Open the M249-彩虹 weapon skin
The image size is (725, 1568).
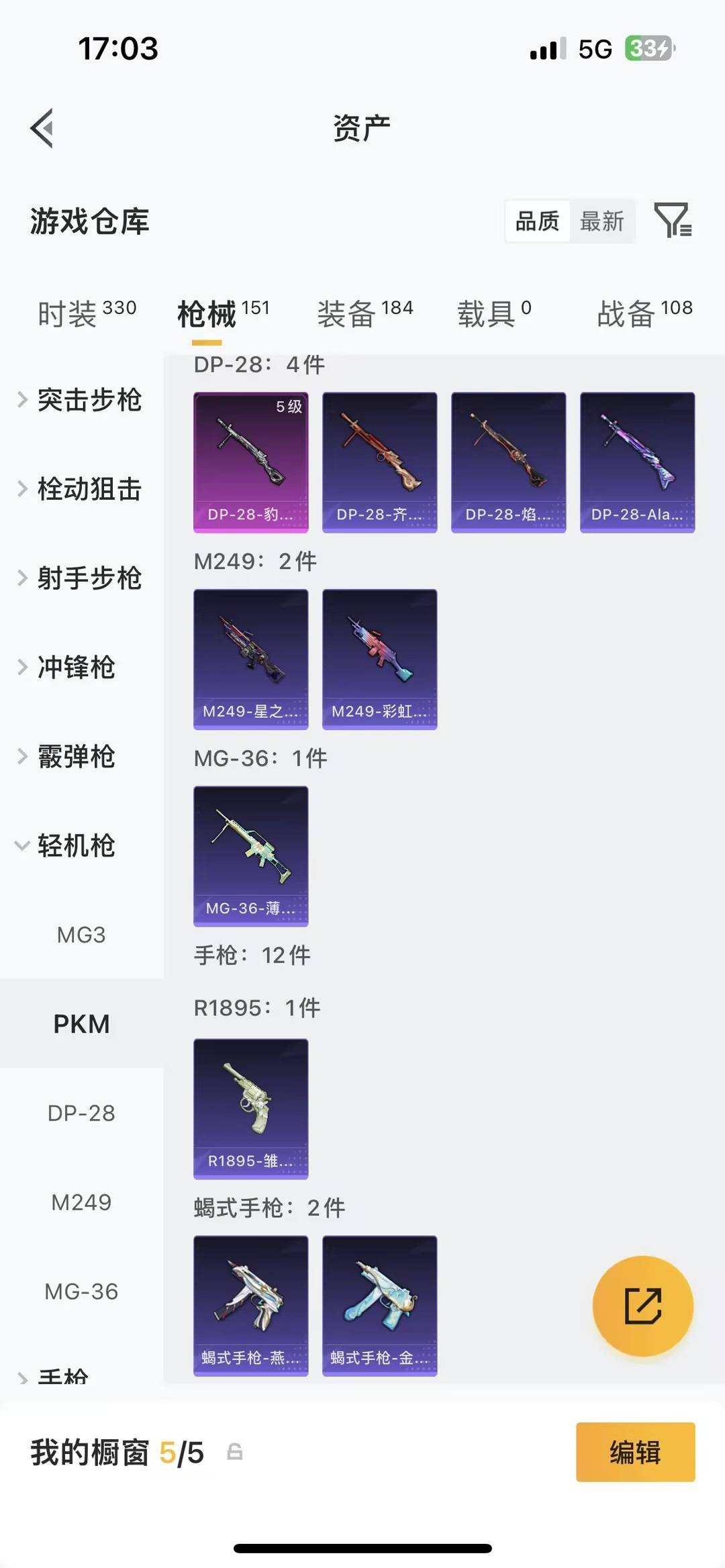pyautogui.click(x=379, y=658)
